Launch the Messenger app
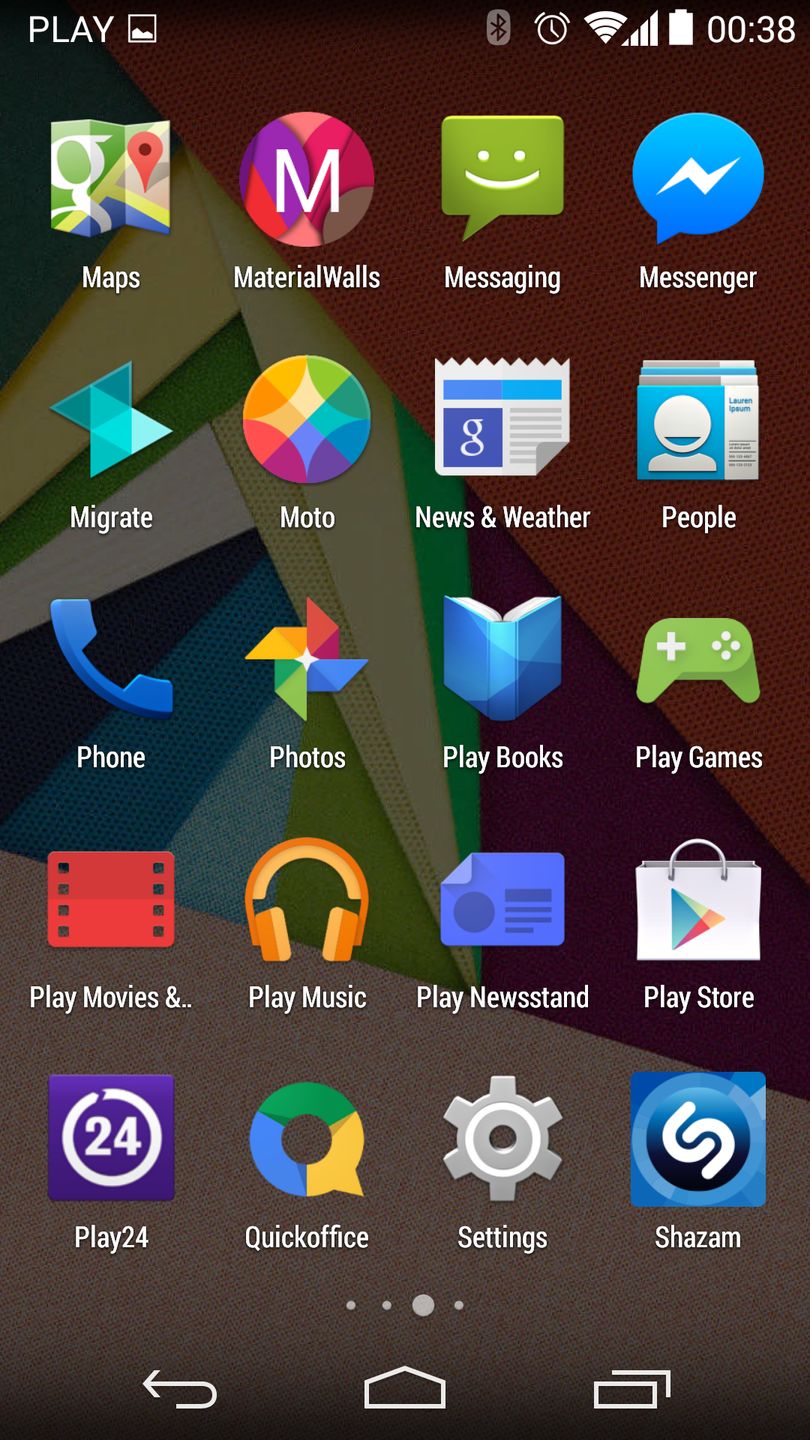 tap(697, 180)
